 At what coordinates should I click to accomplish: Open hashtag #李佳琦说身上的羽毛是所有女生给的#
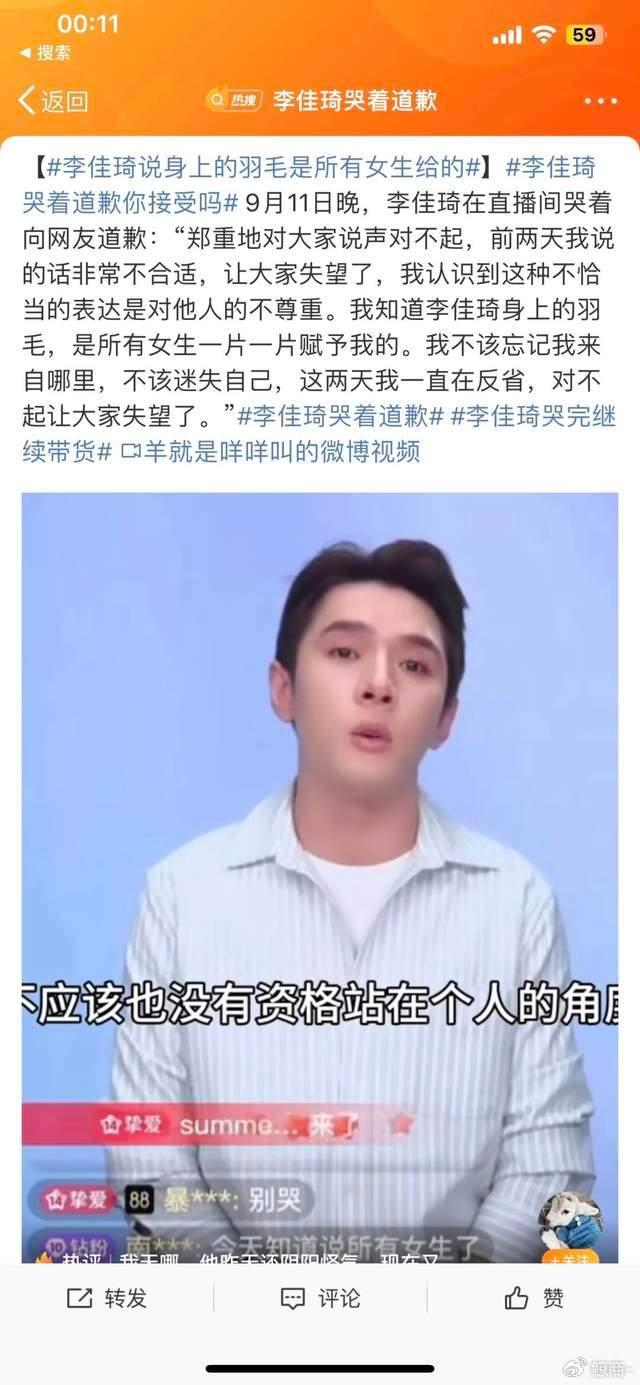pyautogui.click(x=266, y=165)
